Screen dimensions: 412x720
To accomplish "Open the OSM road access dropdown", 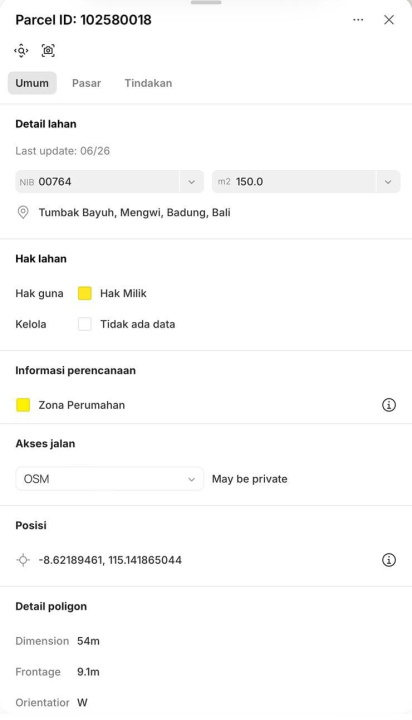I will (109, 479).
